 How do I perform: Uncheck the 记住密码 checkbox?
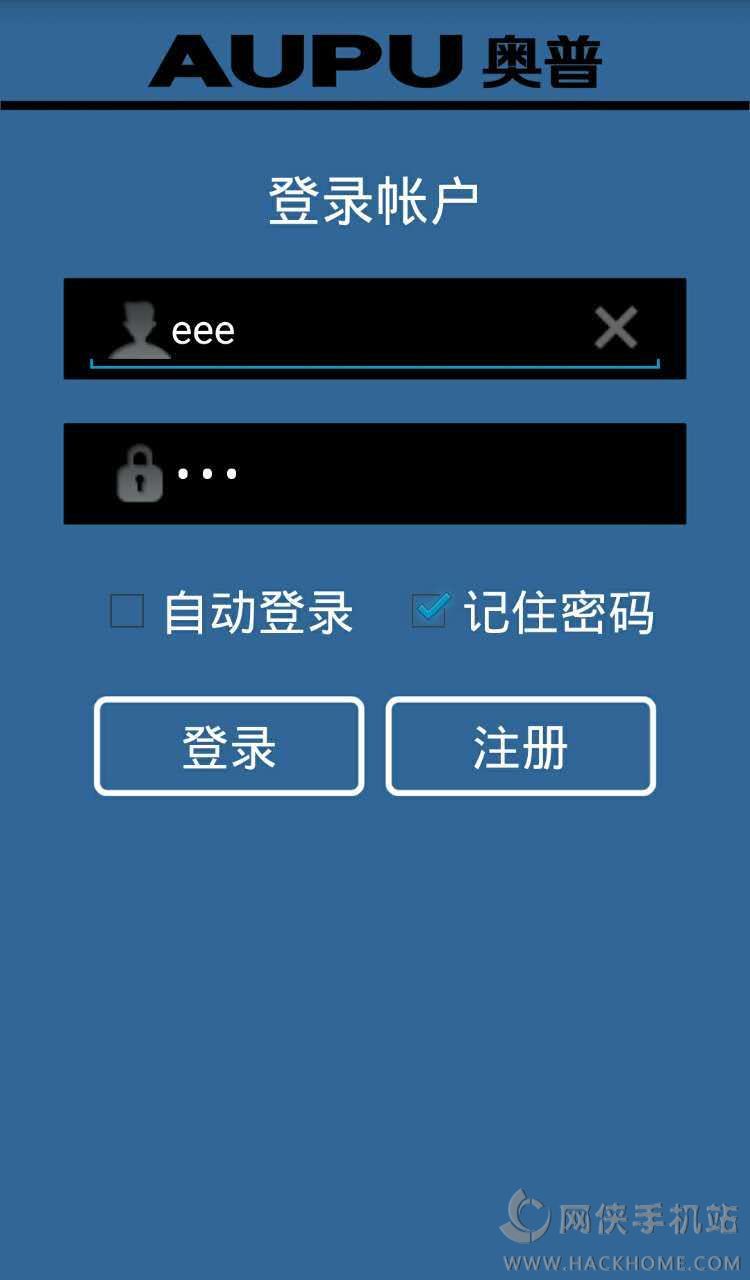(430, 610)
